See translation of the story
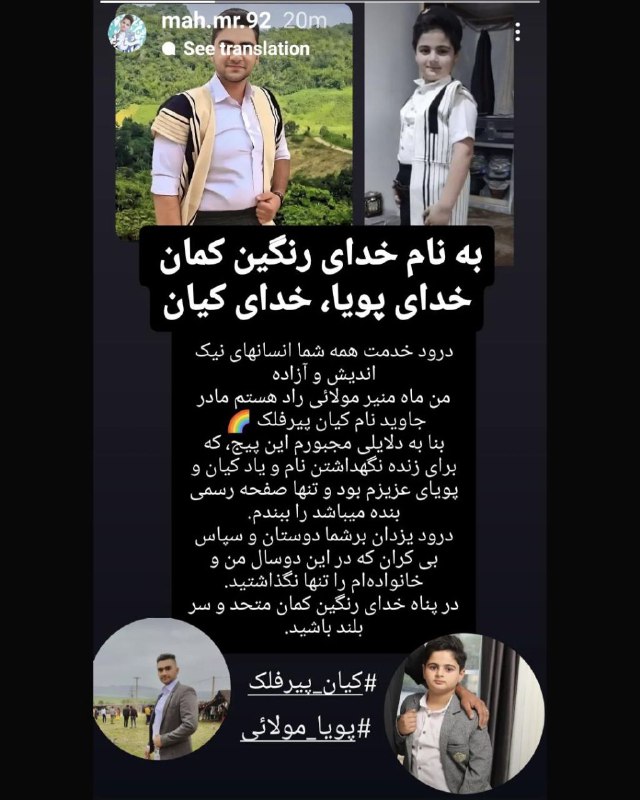The height and width of the screenshot is (800, 640). (236, 48)
